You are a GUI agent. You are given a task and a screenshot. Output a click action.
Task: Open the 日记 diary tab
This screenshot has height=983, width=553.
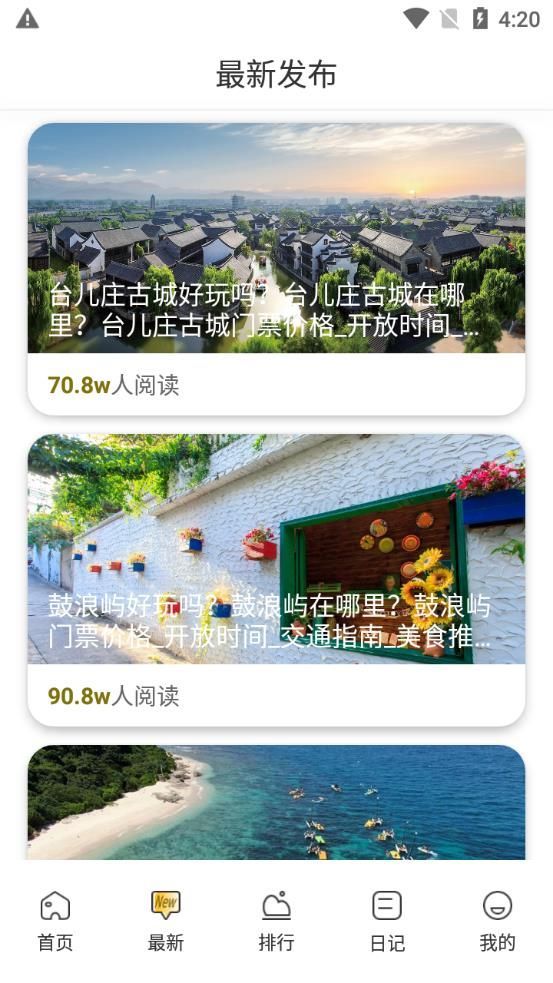(x=387, y=921)
